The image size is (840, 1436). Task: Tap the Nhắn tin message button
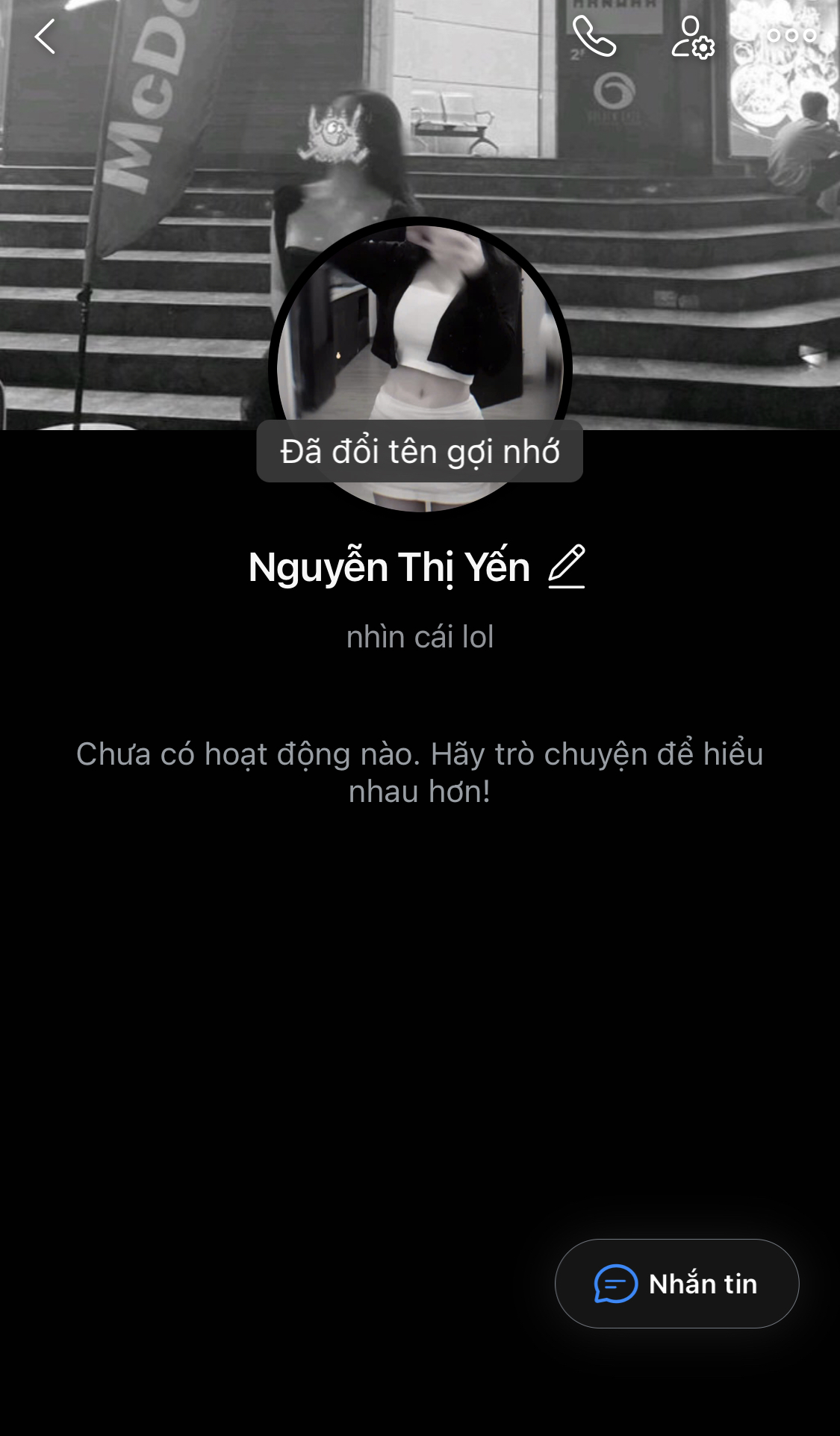pyautogui.click(x=676, y=1284)
